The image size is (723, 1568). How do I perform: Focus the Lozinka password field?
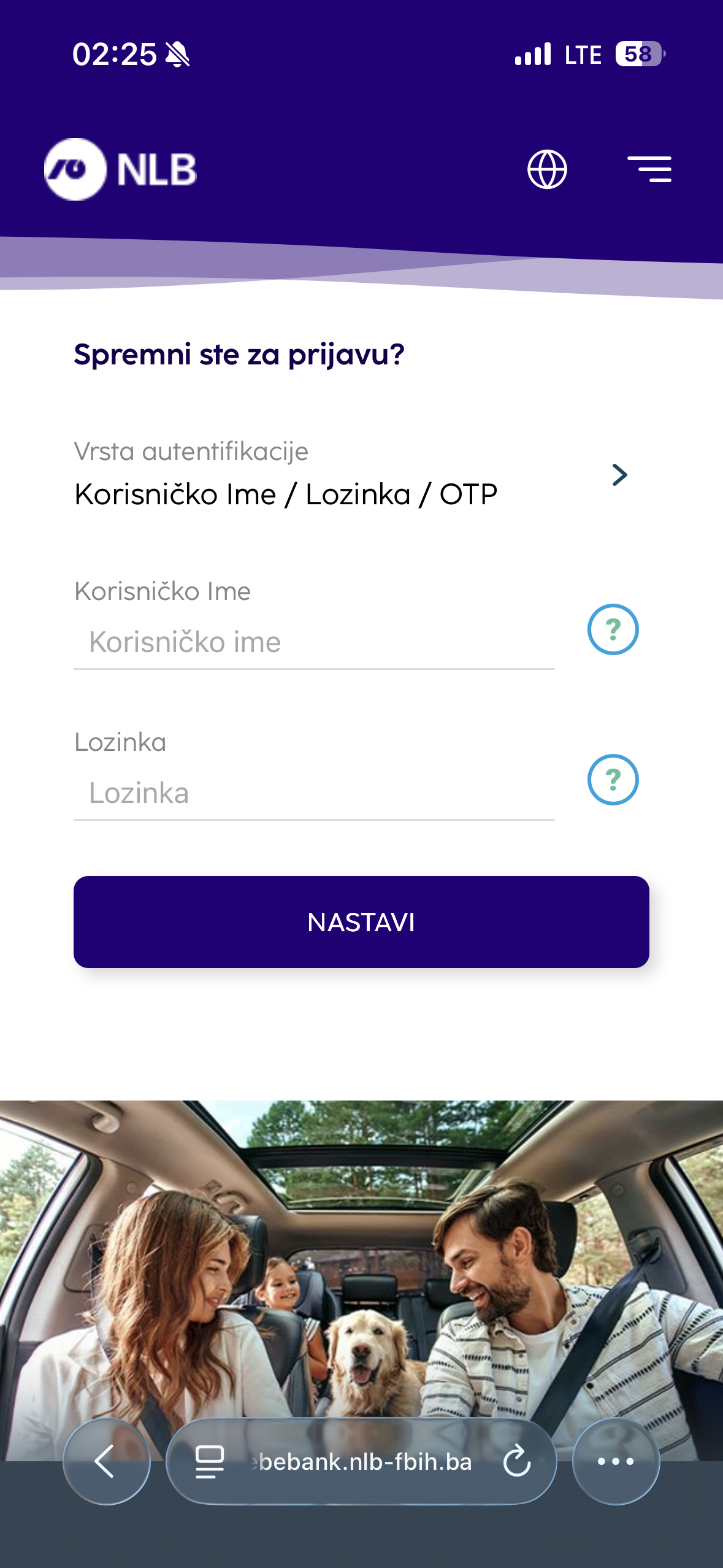pyautogui.click(x=314, y=794)
